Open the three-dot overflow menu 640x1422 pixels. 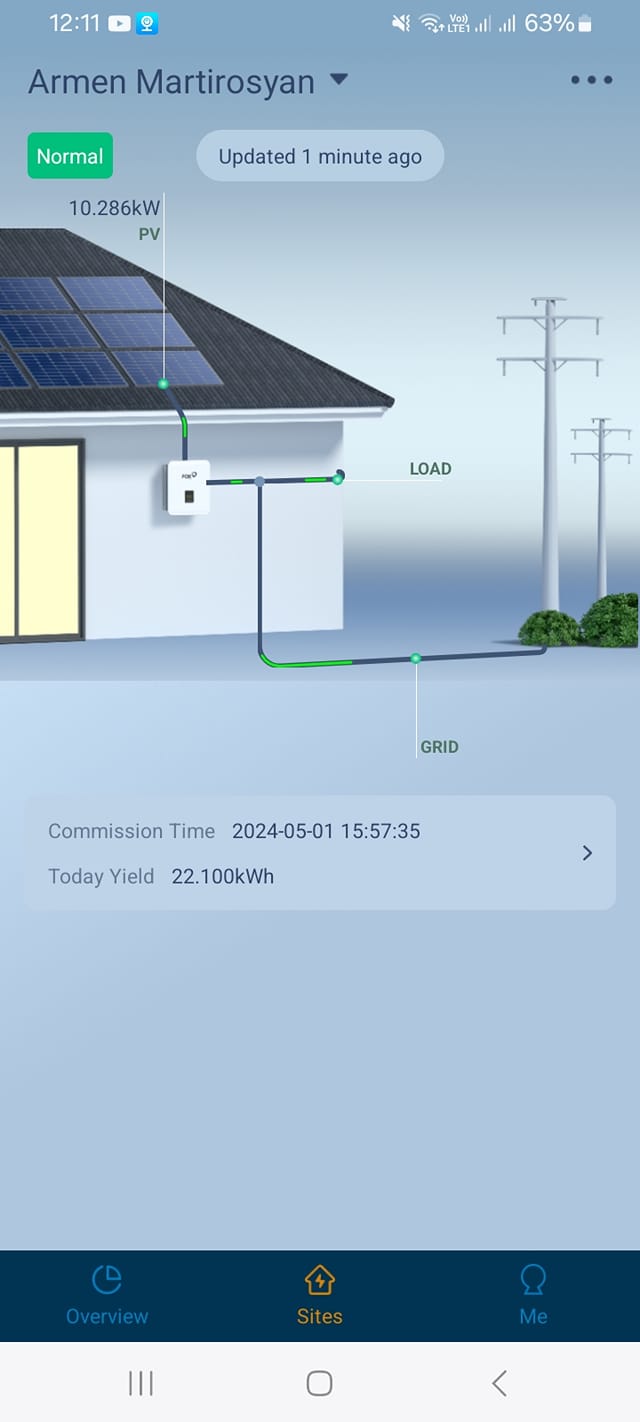[591, 80]
